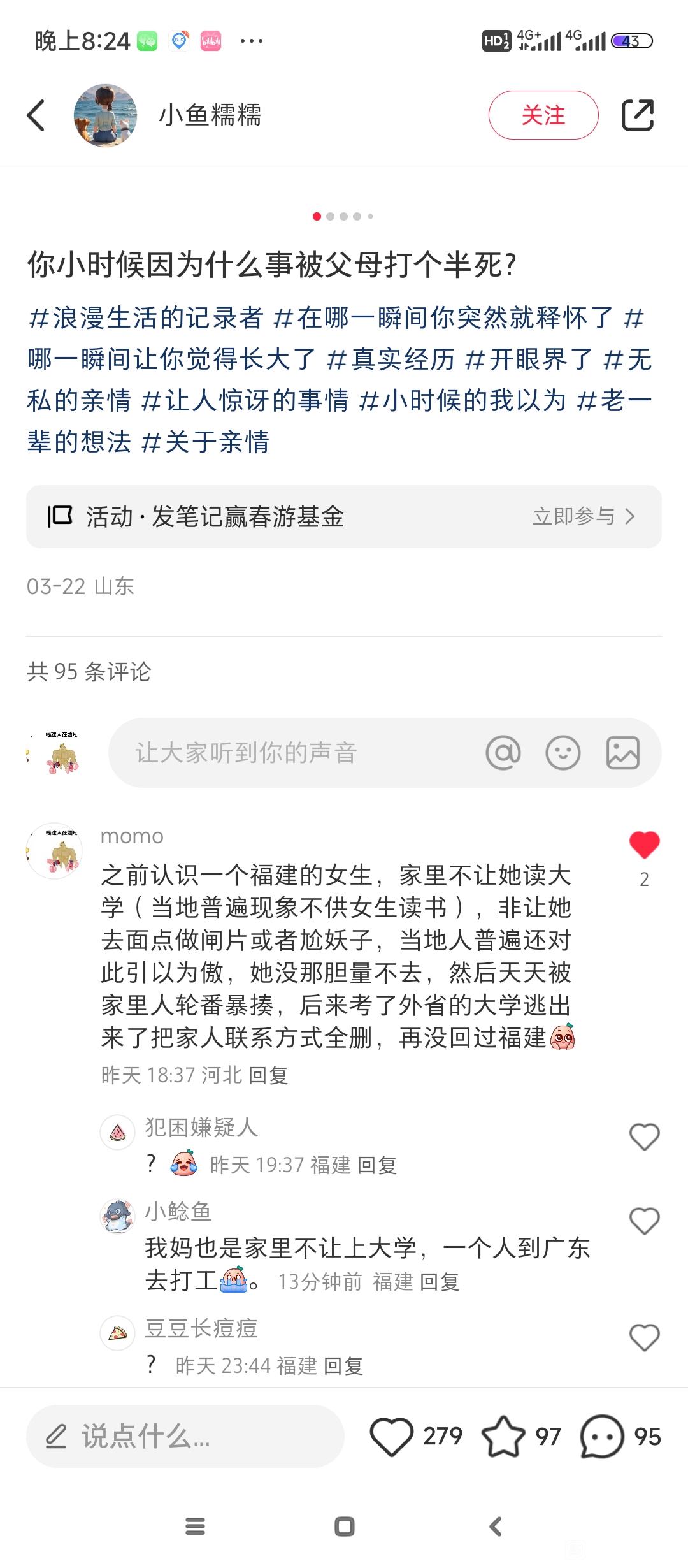Attach an image to your comment
The height and width of the screenshot is (1568, 688).
point(622,753)
